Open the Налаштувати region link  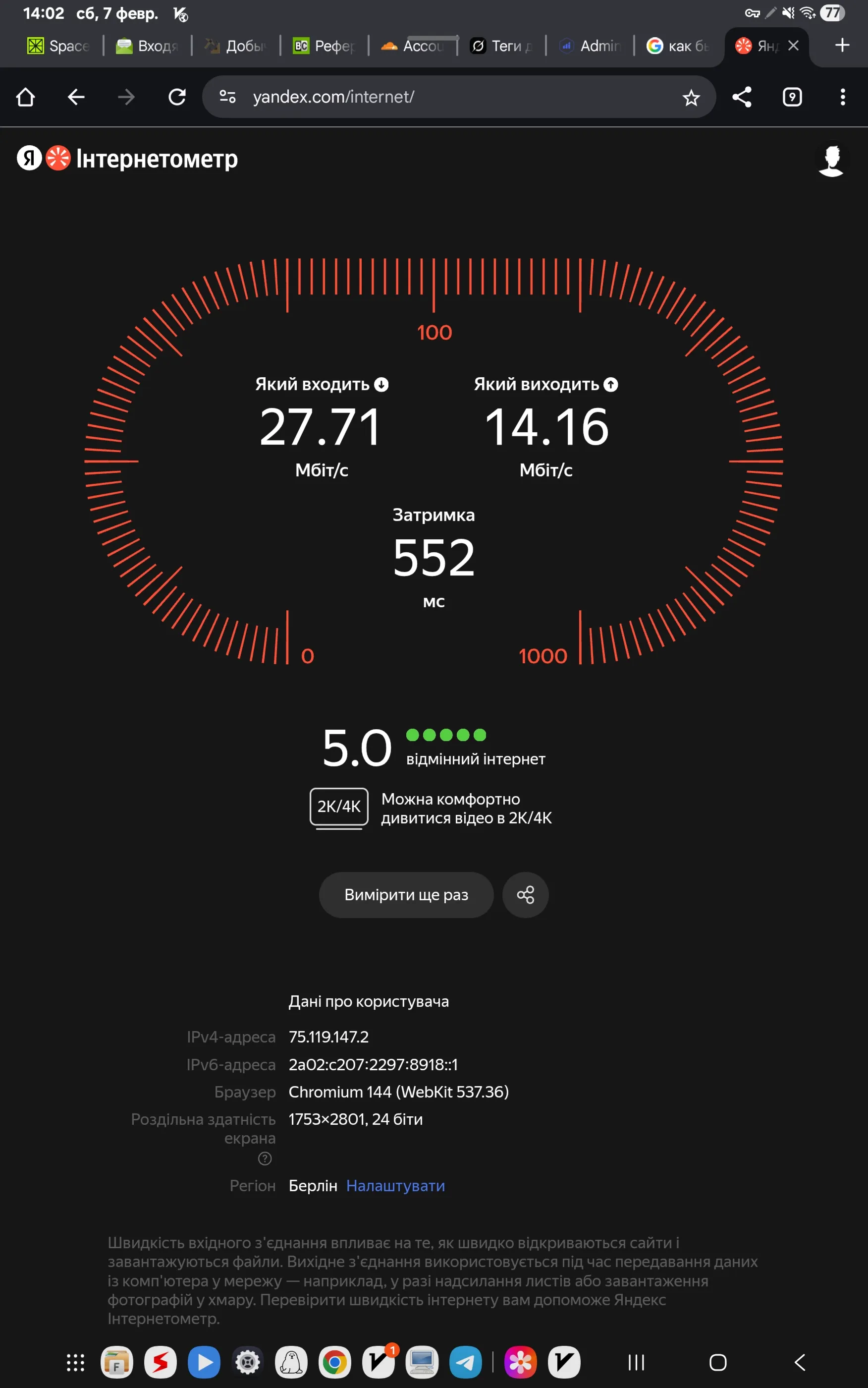[x=395, y=1185]
